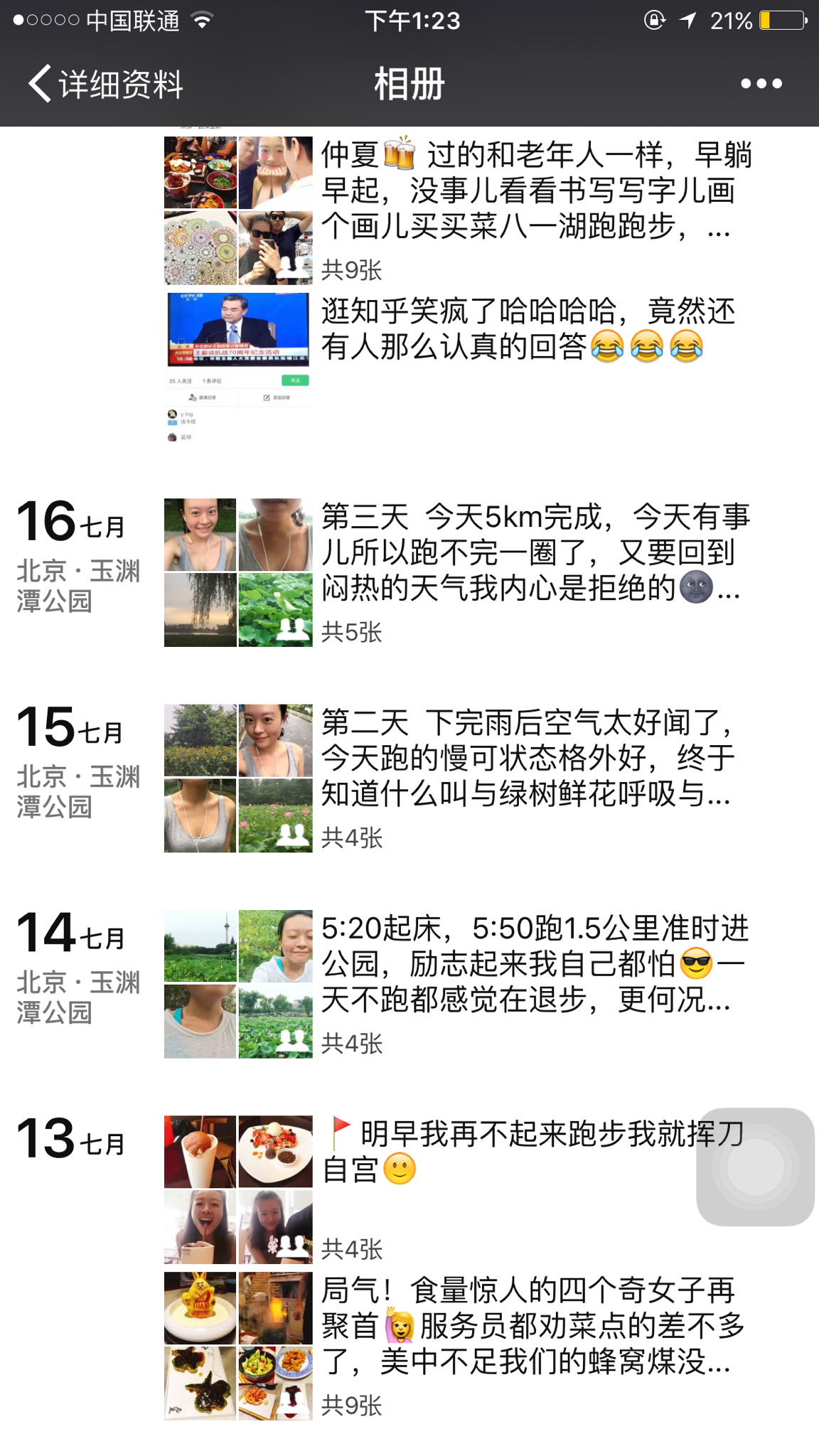The image size is (819, 1456).
Task: Open the three-dot more options menu
Action: click(x=761, y=84)
